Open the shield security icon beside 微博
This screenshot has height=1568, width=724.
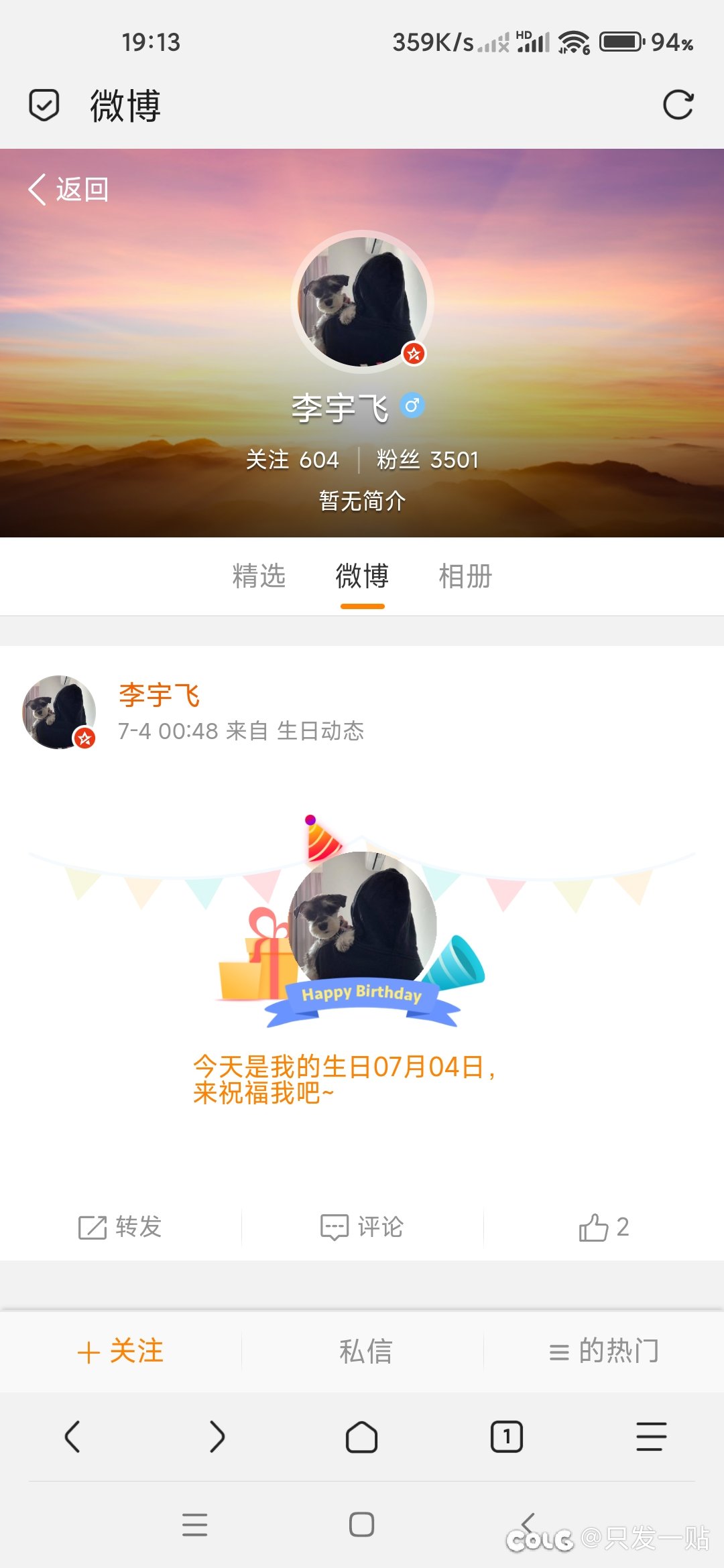coord(44,105)
